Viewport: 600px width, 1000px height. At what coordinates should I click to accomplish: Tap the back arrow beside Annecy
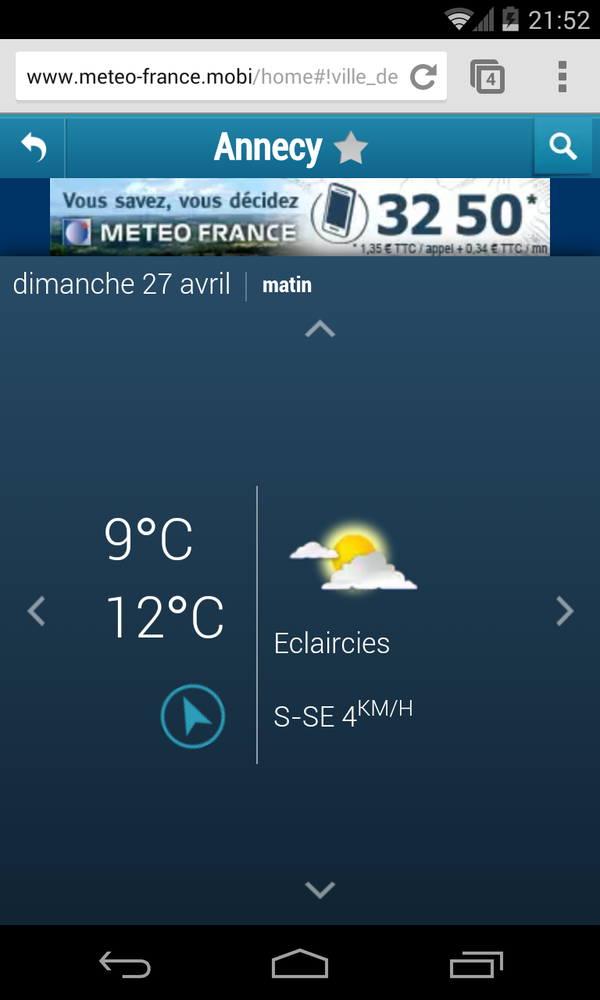[33, 147]
